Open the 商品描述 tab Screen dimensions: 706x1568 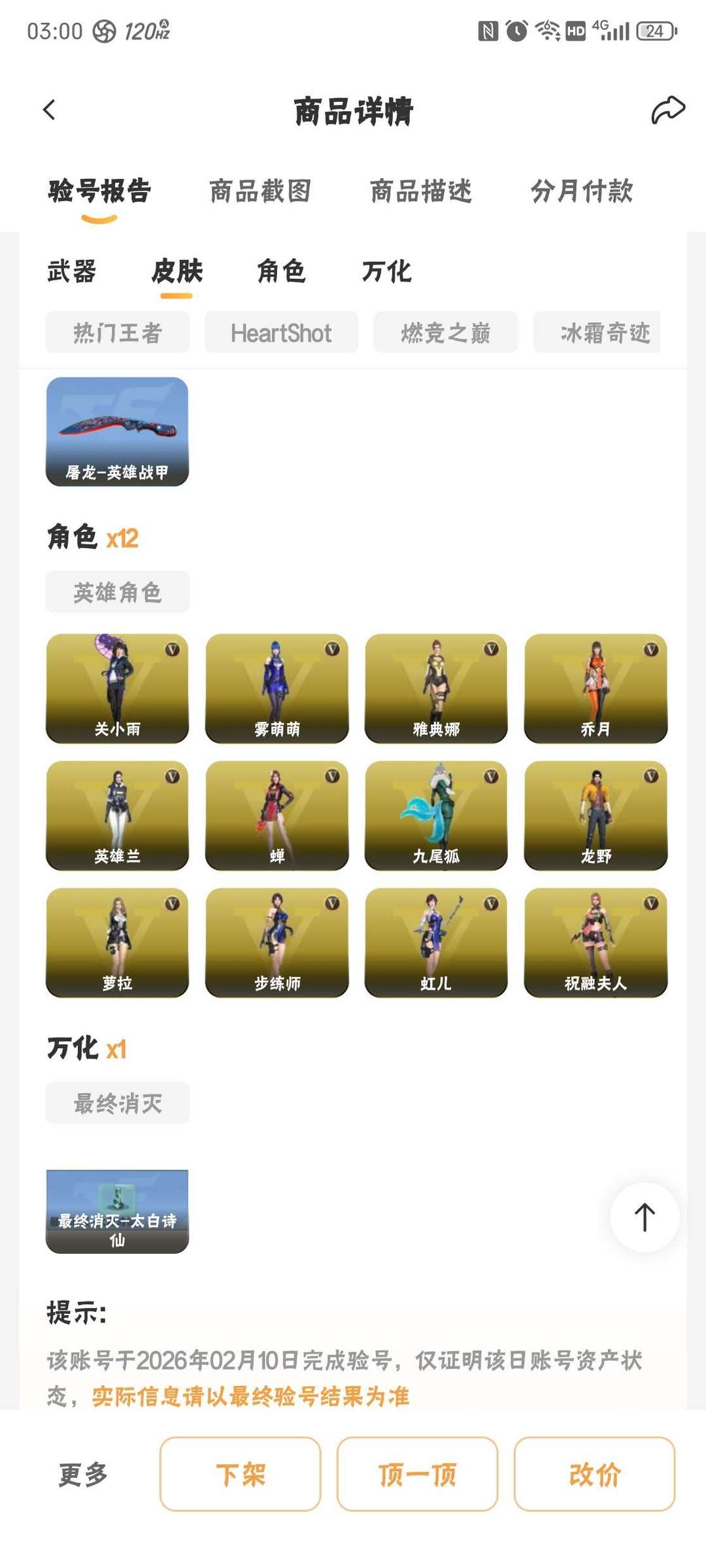click(x=421, y=191)
